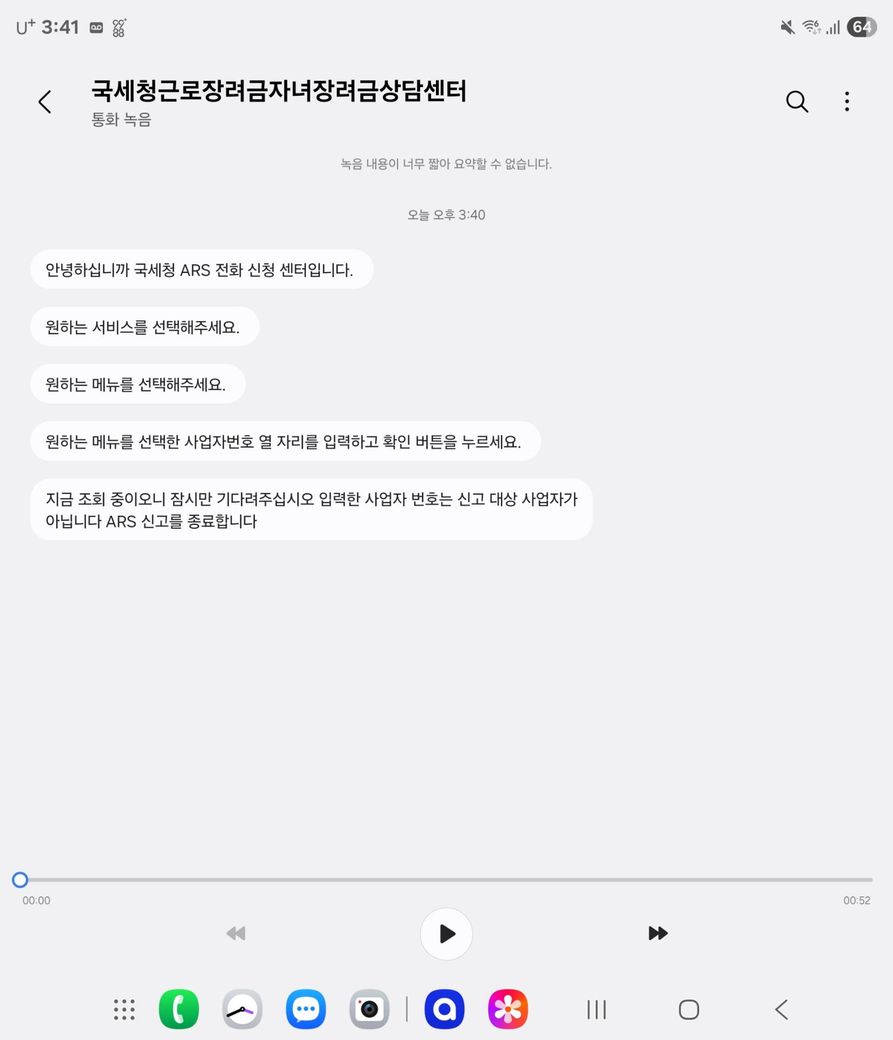Open the app drawer grid icon

point(124,1010)
